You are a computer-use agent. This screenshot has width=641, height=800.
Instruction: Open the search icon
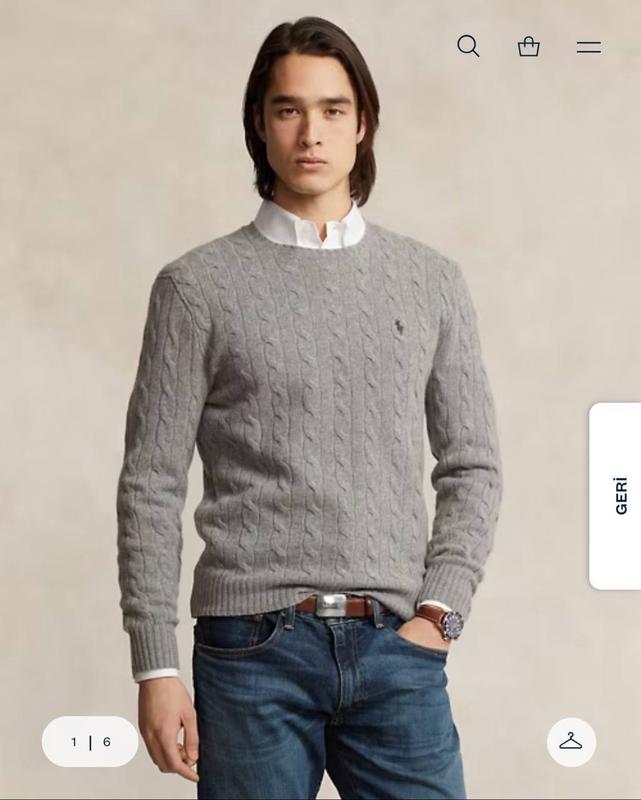click(468, 46)
